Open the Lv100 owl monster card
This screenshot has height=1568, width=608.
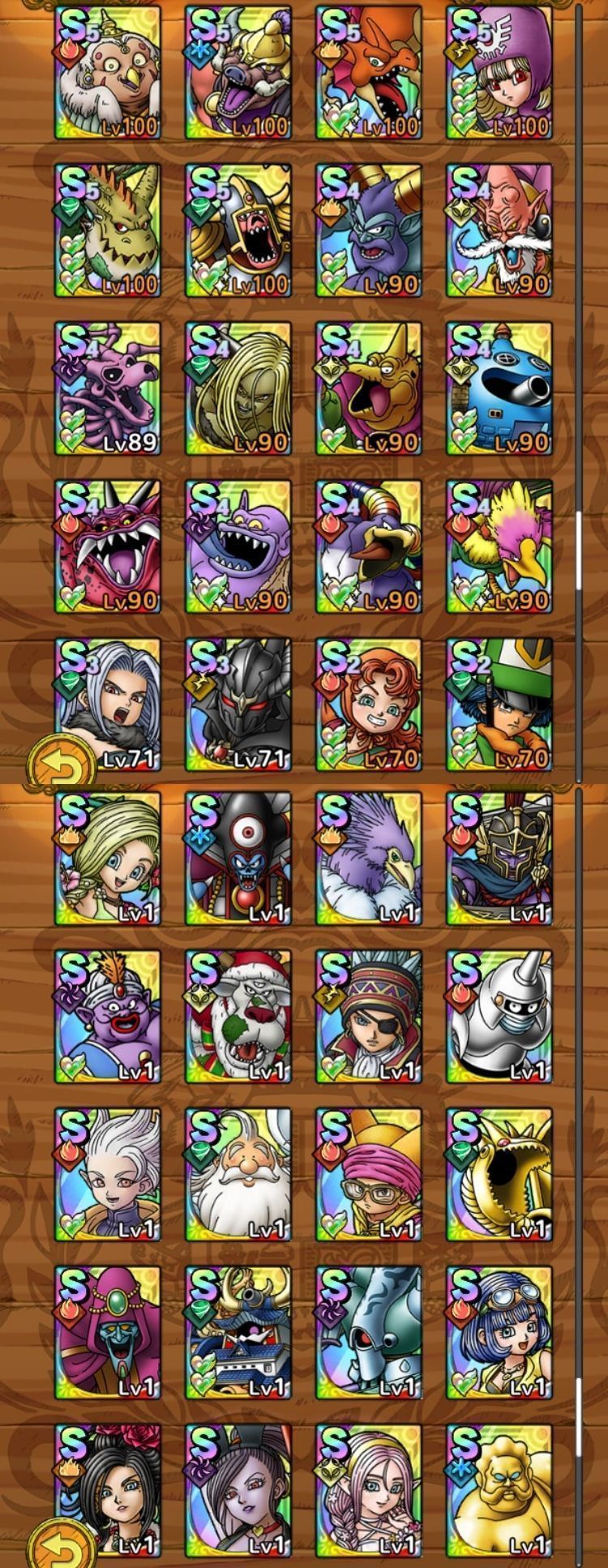pos(108,73)
